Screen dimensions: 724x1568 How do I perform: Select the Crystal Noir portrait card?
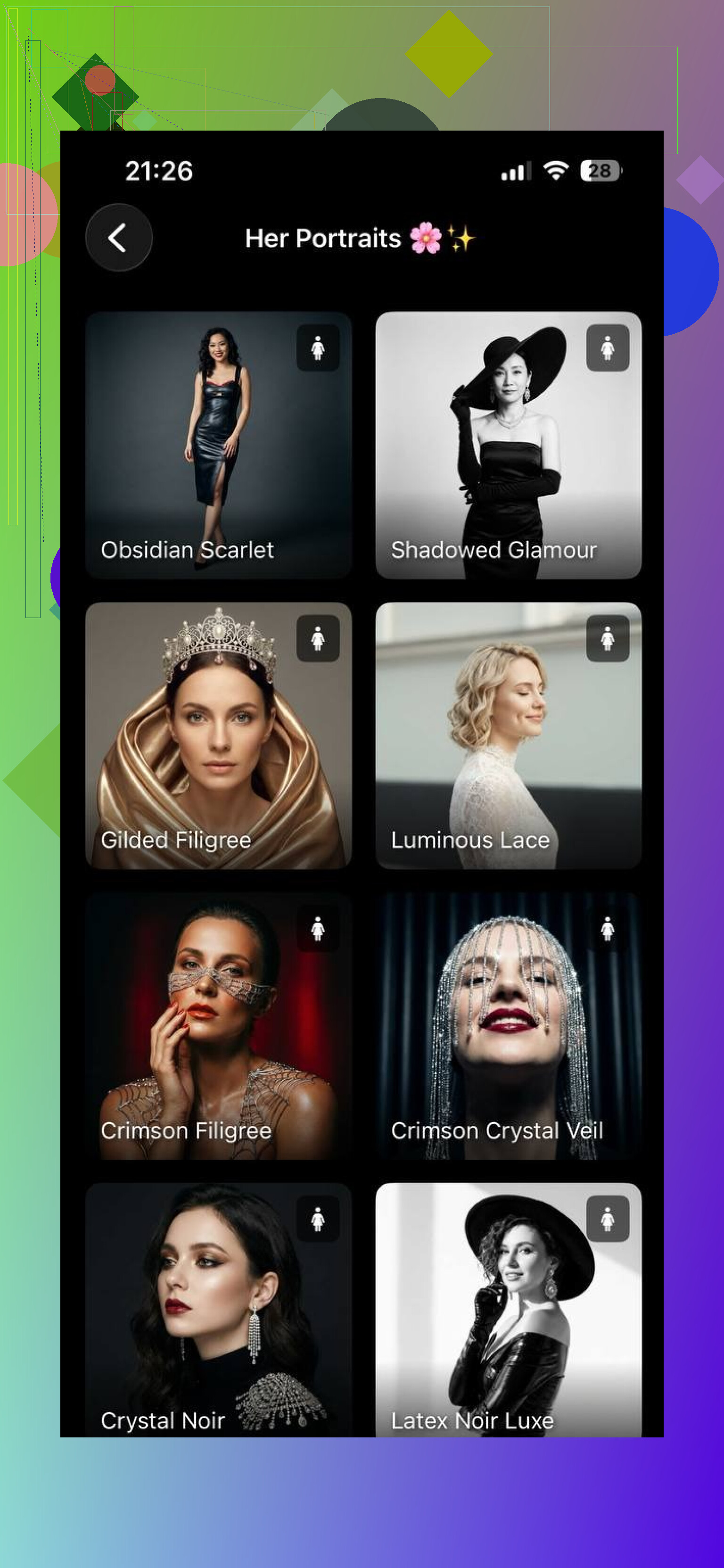pos(218,1309)
